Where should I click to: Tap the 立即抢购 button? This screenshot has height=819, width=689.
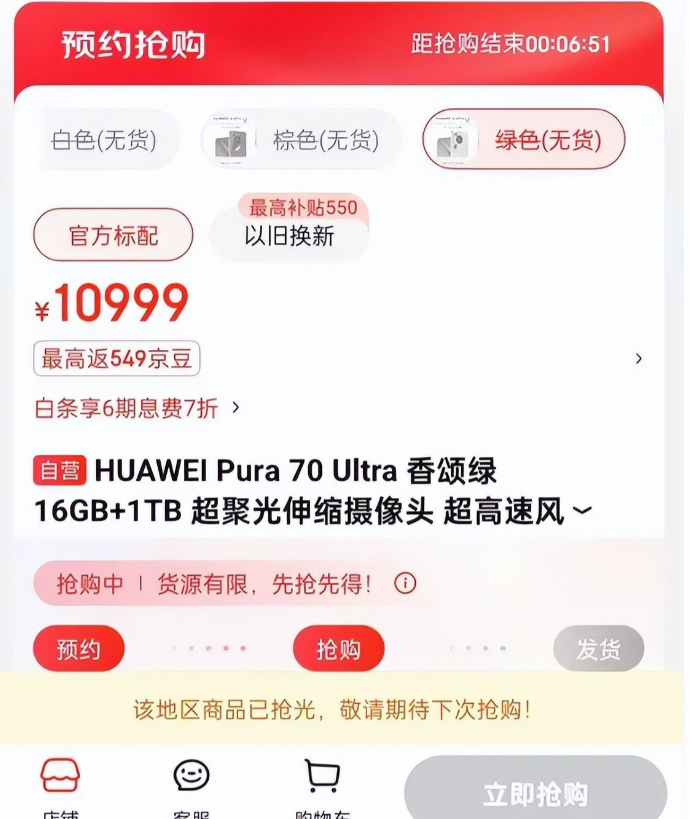[535, 794]
